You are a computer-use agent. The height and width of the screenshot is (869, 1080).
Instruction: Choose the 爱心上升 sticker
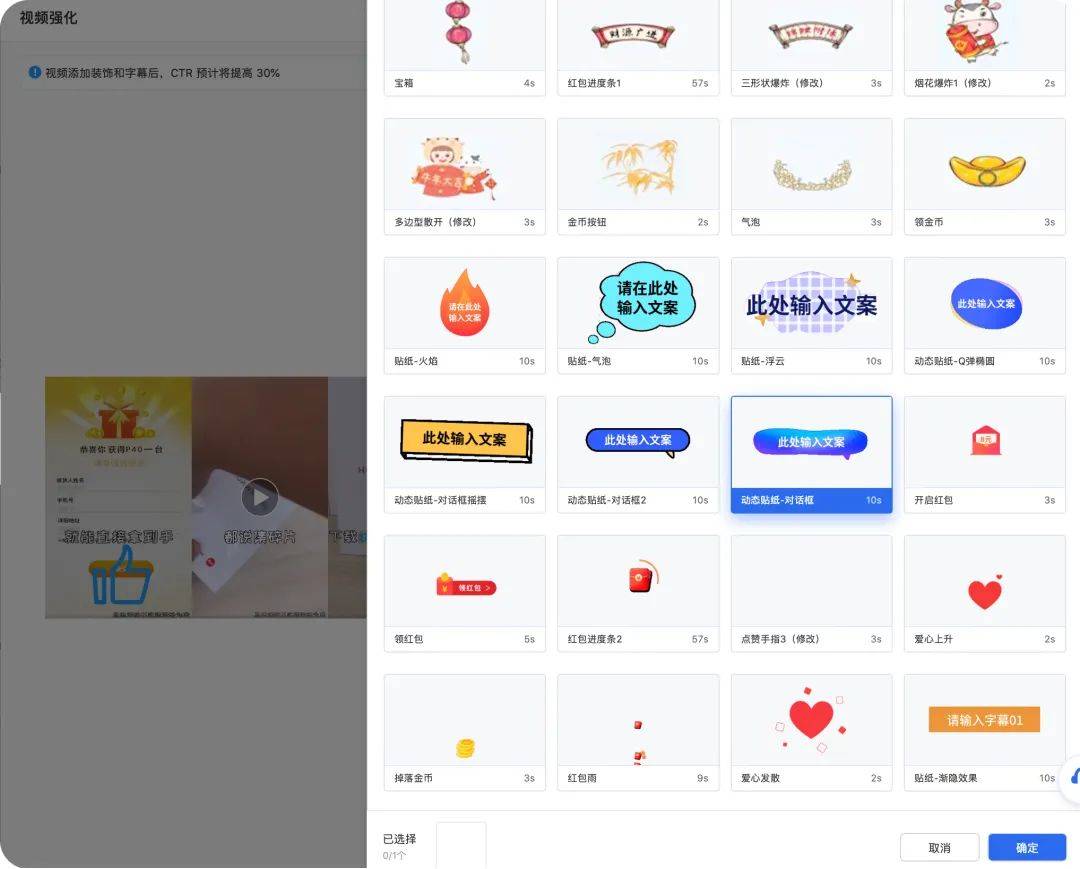tap(984, 581)
